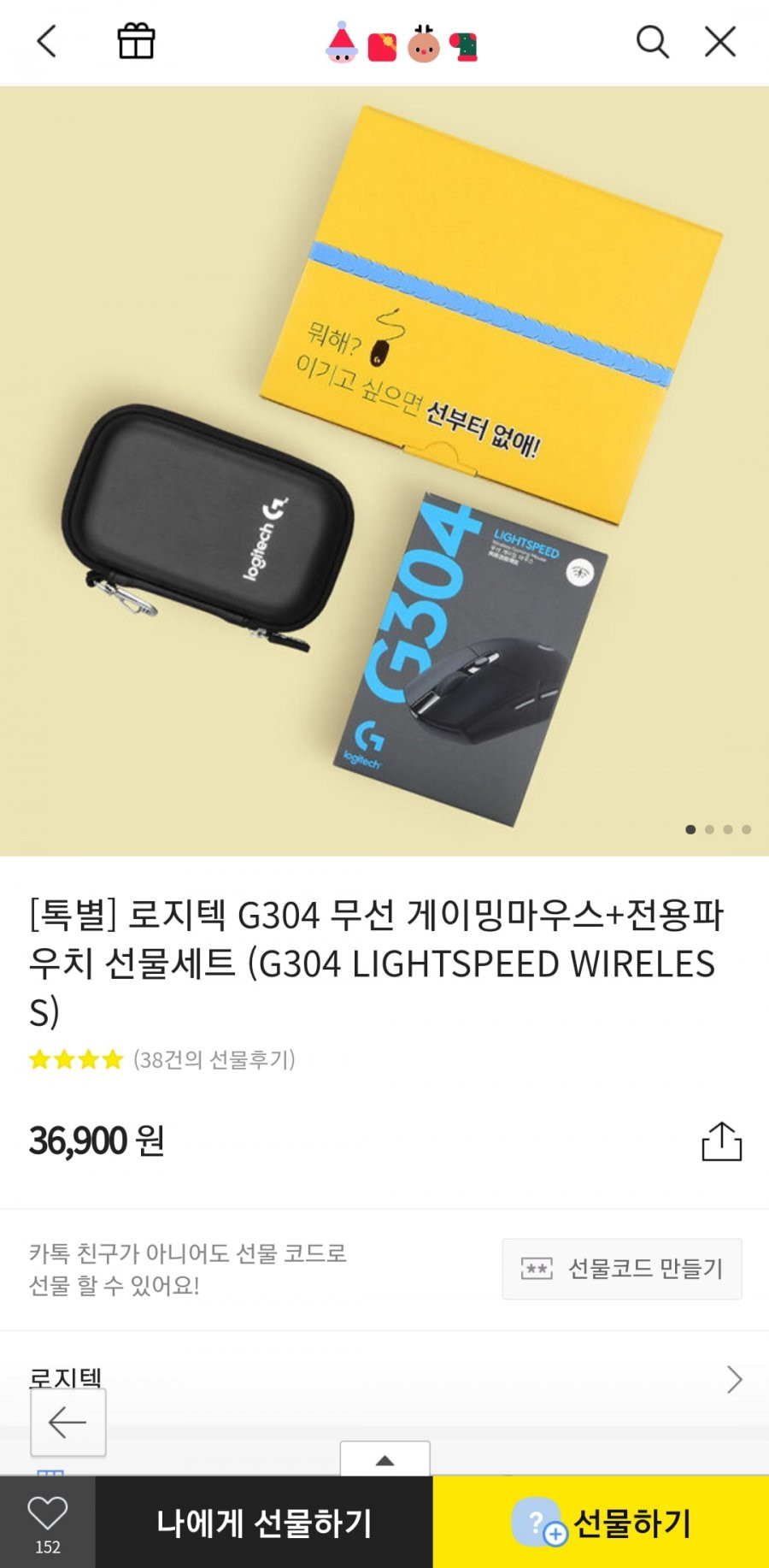769x1568 pixels.
Task: Tap the yellow 선물하기 button
Action: click(x=601, y=1523)
